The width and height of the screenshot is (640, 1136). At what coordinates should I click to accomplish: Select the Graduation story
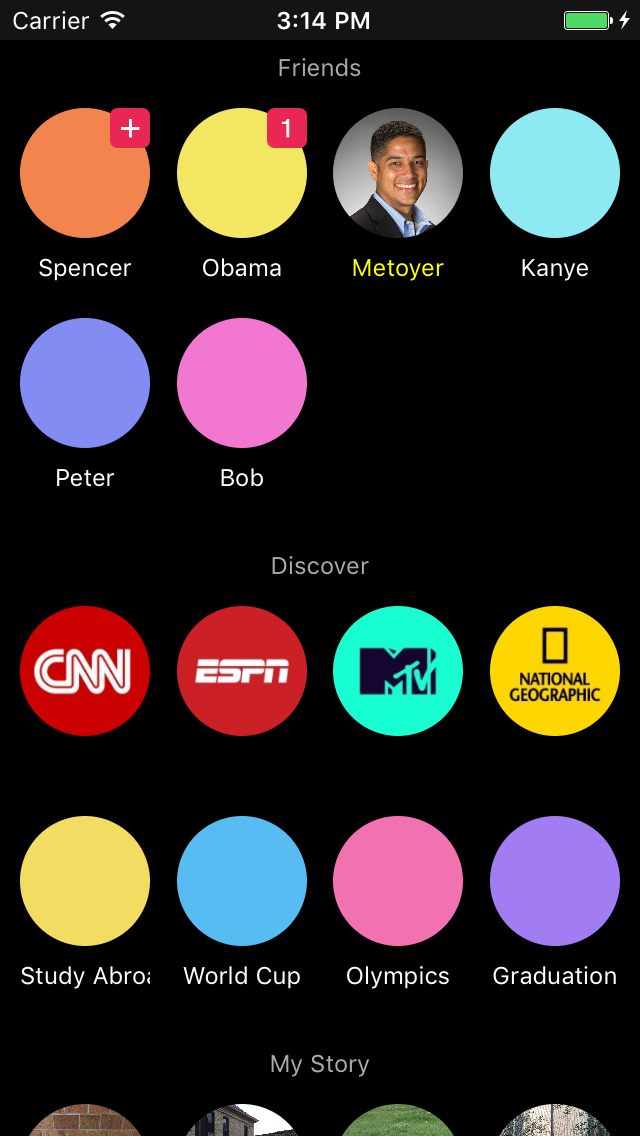[555, 881]
